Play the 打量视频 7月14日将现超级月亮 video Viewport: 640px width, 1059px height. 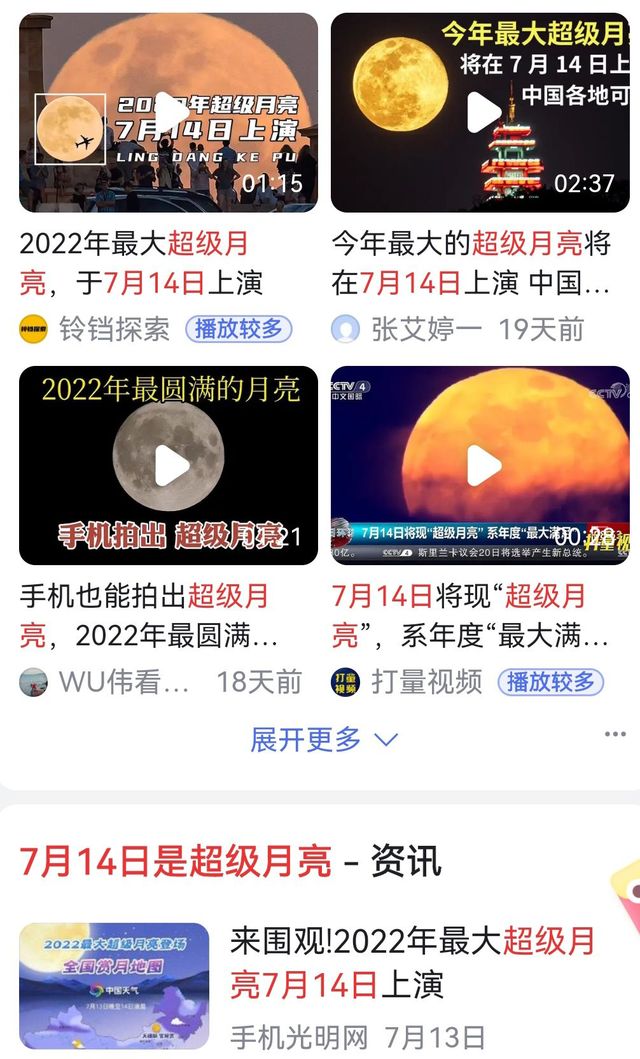(484, 466)
